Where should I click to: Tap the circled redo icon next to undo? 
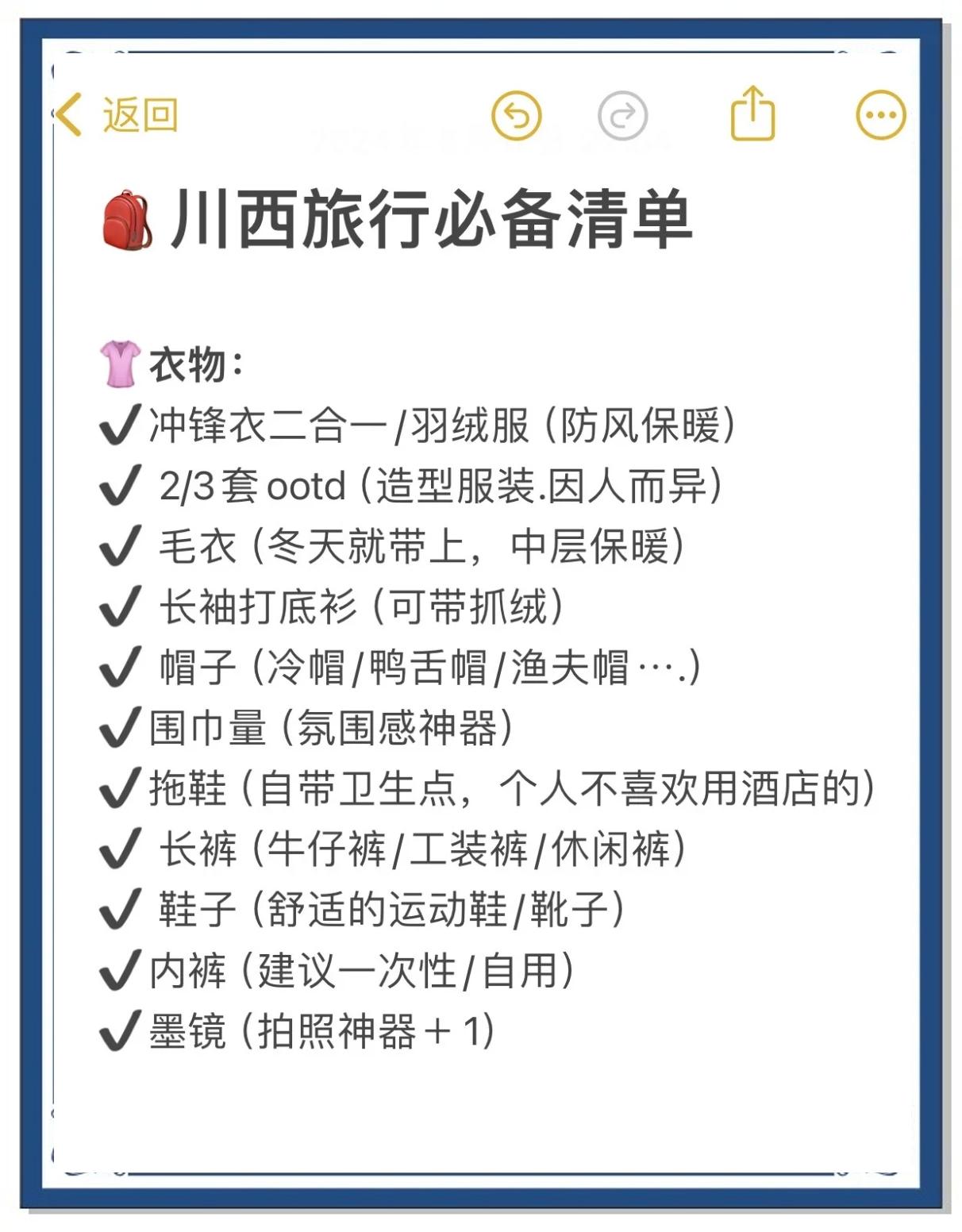625,115
